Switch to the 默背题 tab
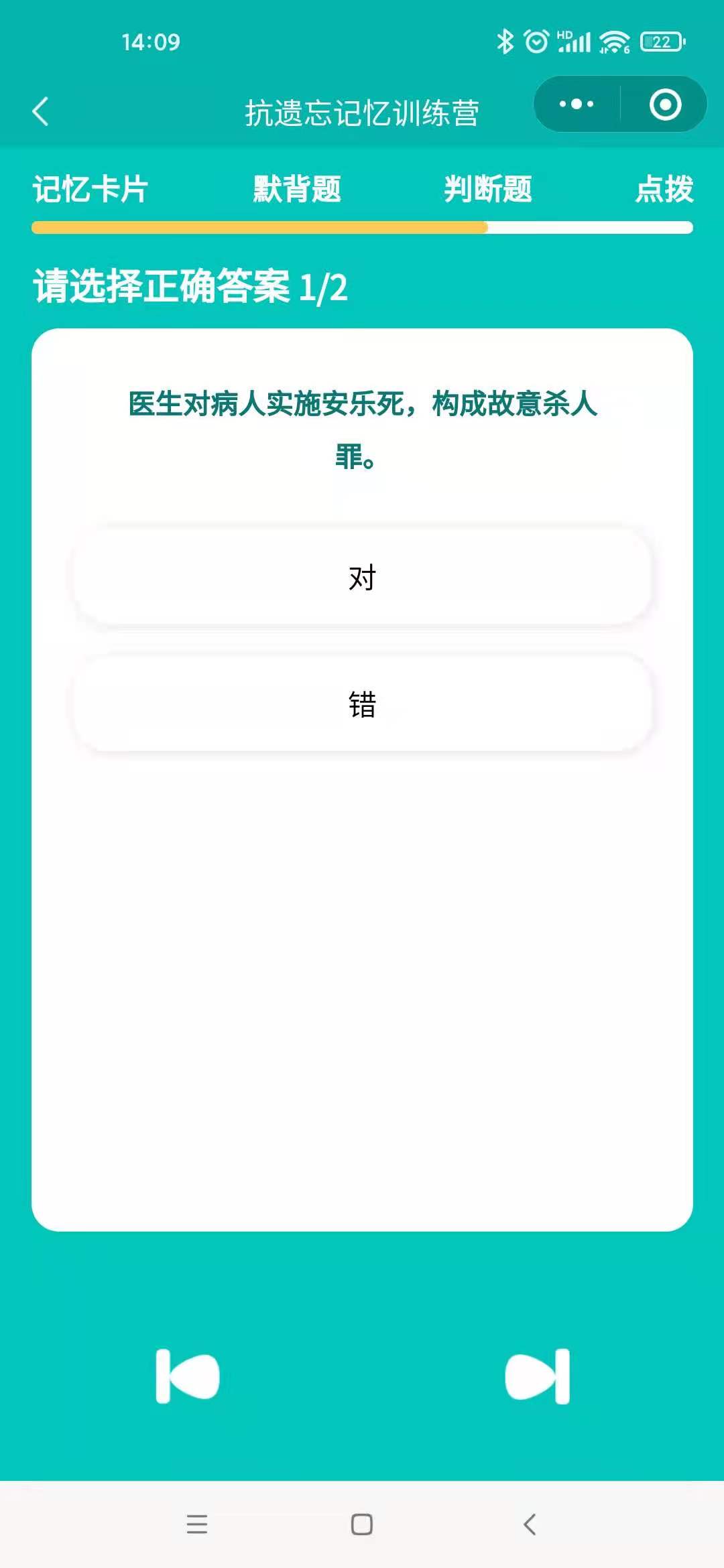This screenshot has width=724, height=1568. 297,189
